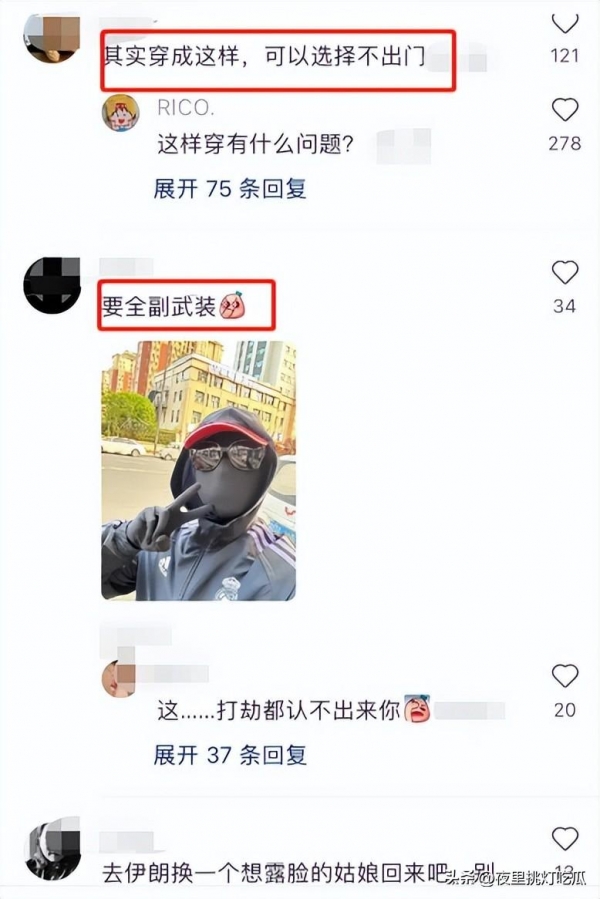Image resolution: width=600 pixels, height=899 pixels.
Task: Expand the 37 replies
Action: tap(229, 754)
